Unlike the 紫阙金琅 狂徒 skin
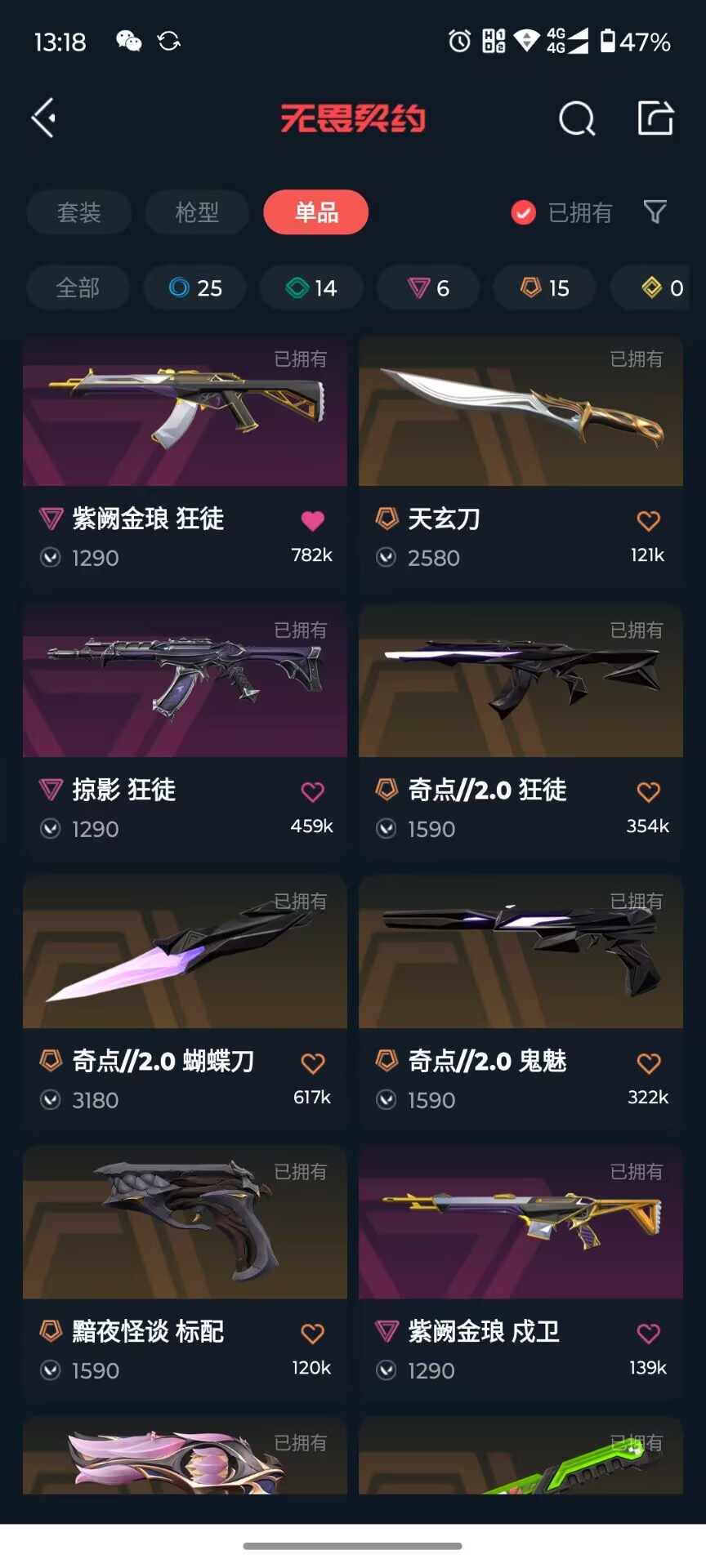 coord(313,520)
